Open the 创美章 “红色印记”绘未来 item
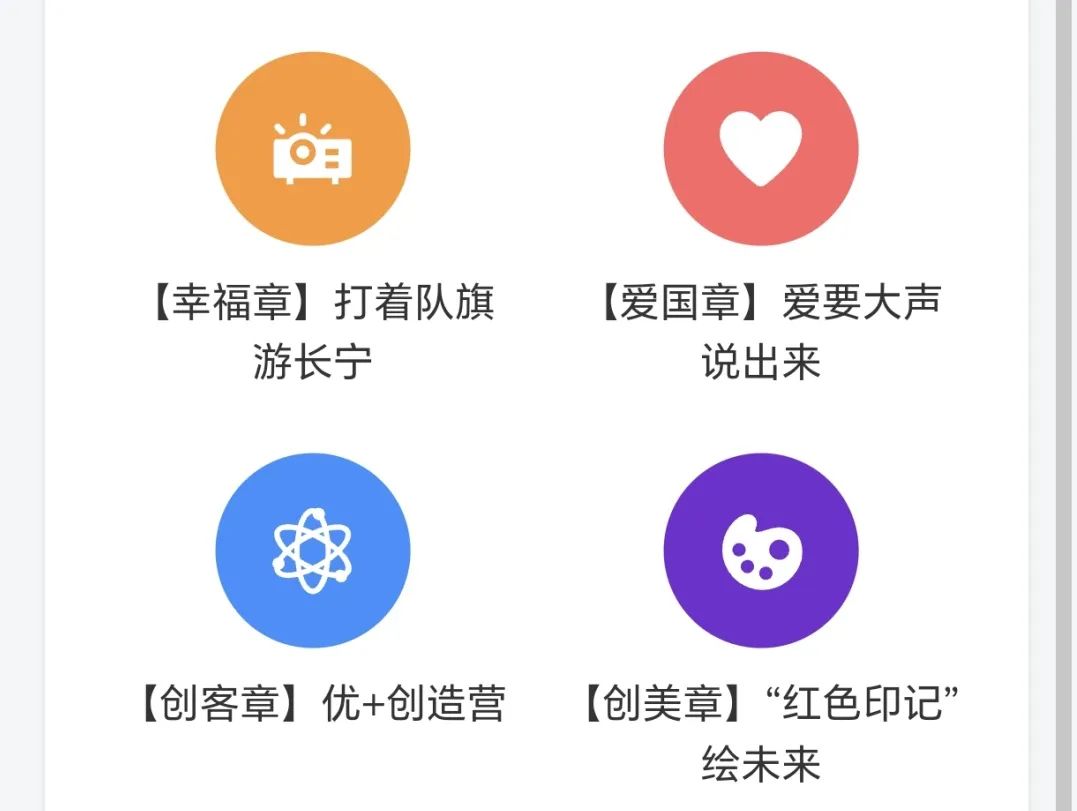 761,551
